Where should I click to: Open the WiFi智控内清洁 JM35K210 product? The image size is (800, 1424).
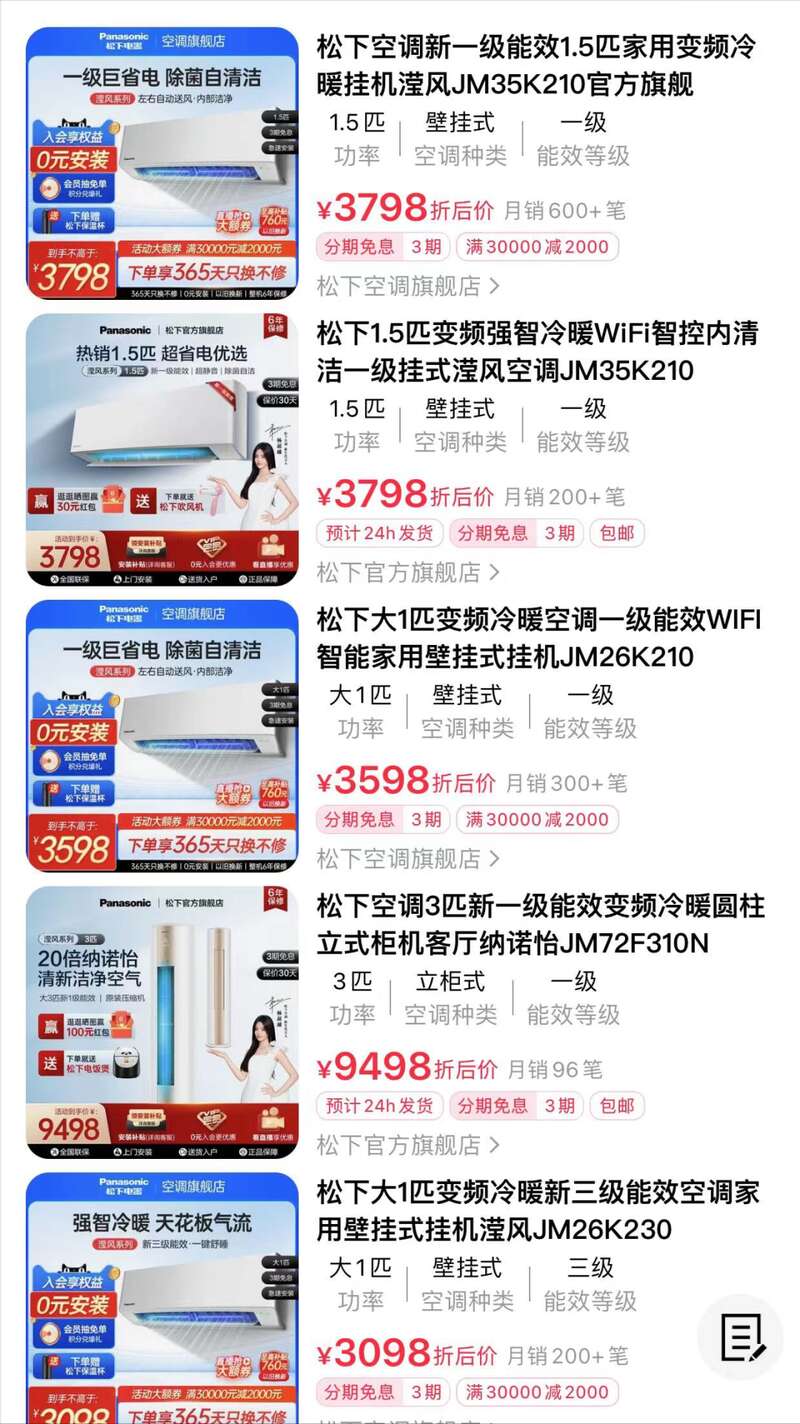pos(535,352)
